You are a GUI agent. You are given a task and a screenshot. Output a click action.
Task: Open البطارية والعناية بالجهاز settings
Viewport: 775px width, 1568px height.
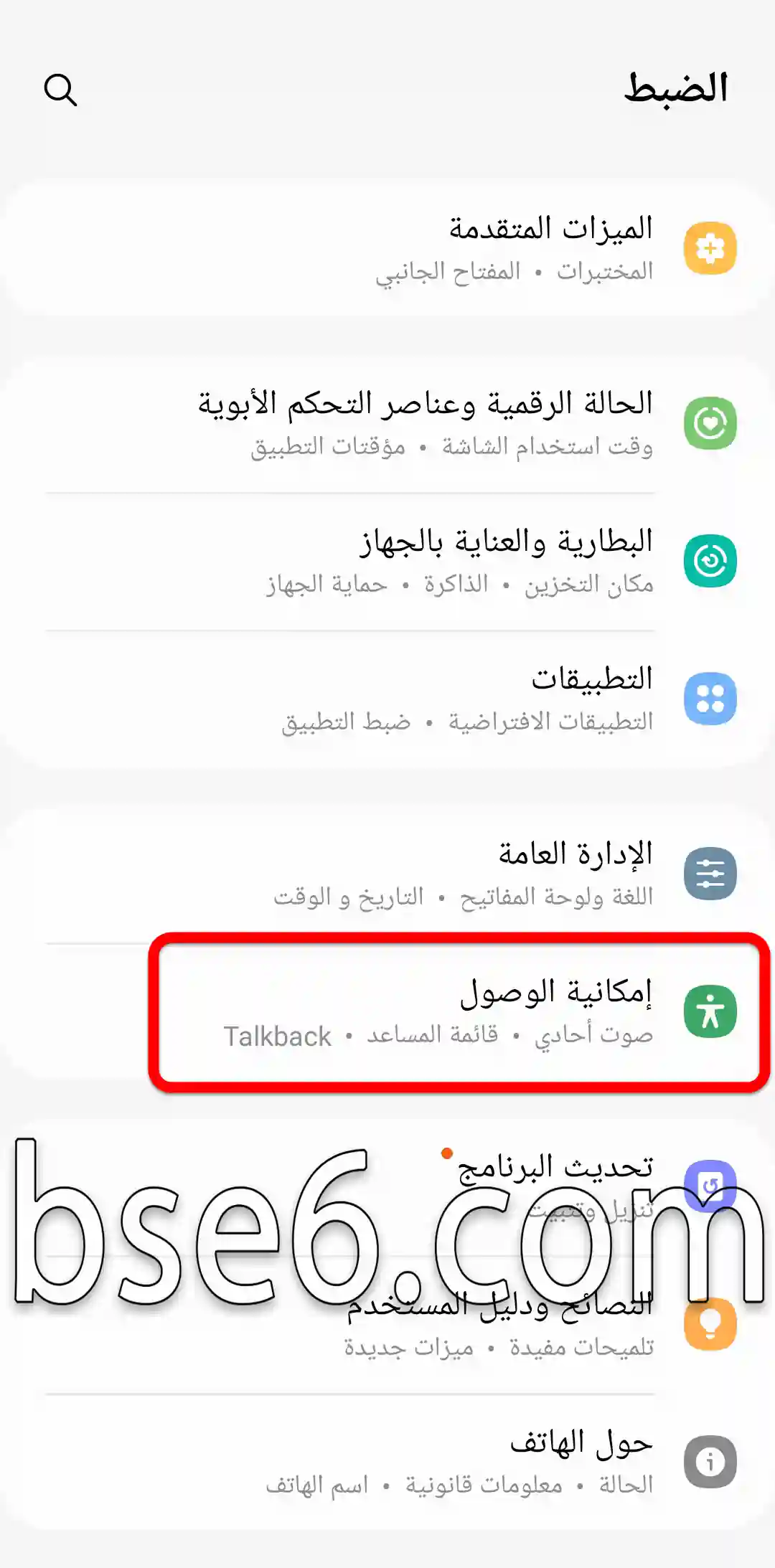pos(387,561)
